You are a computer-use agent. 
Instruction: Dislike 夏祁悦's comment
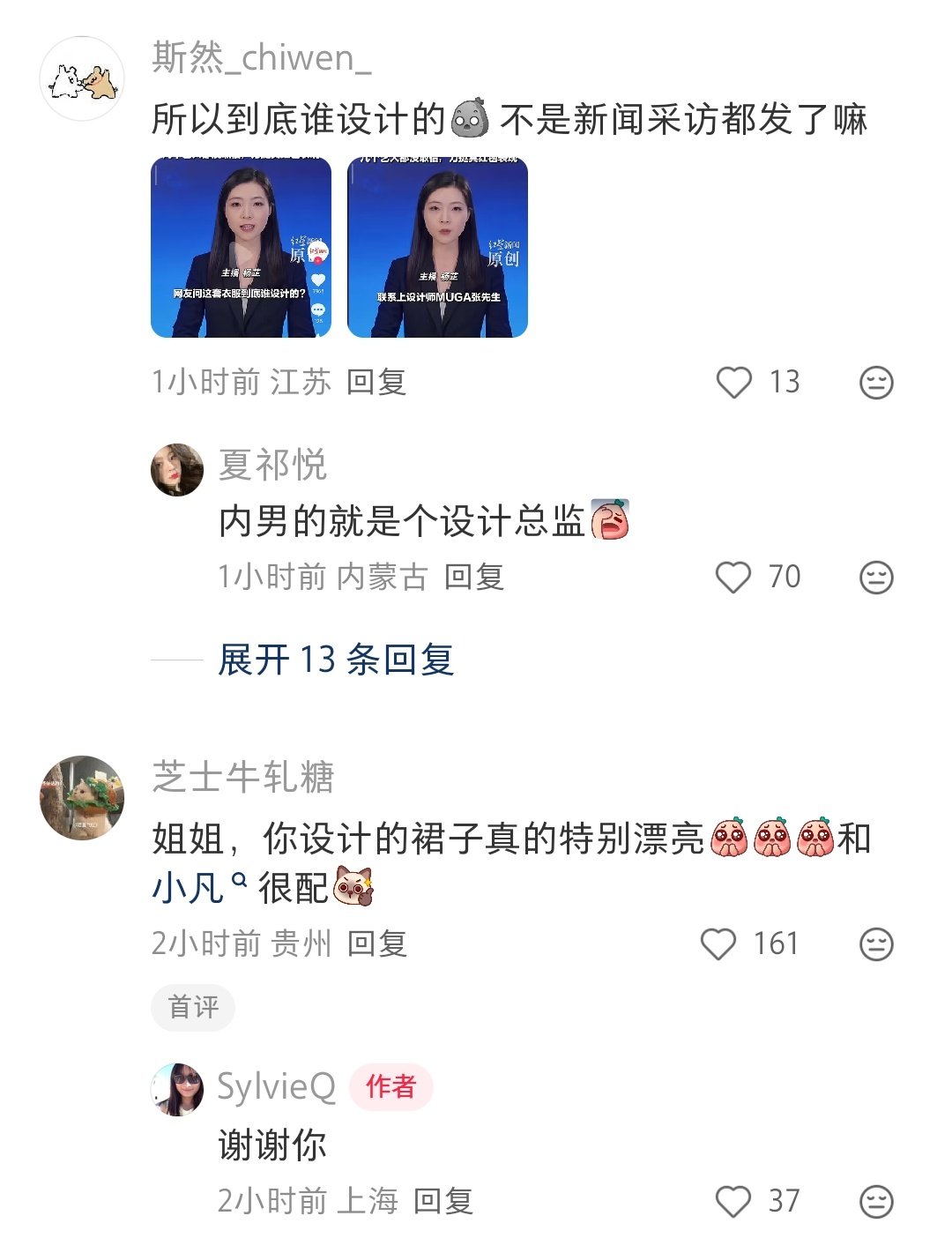pos(876,577)
